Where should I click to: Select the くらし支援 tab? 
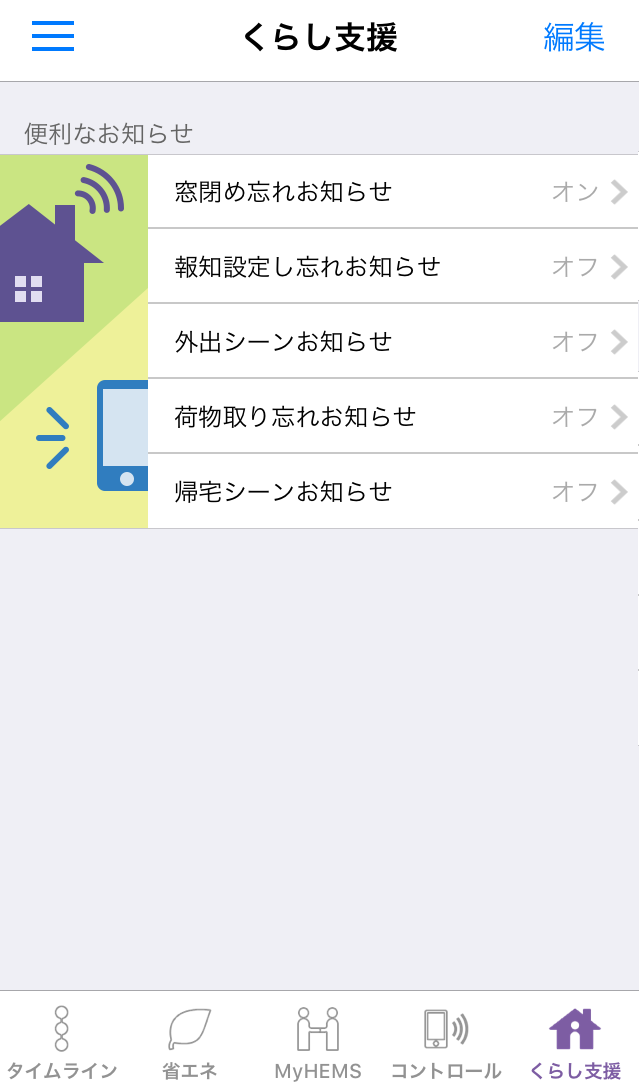575,1043
